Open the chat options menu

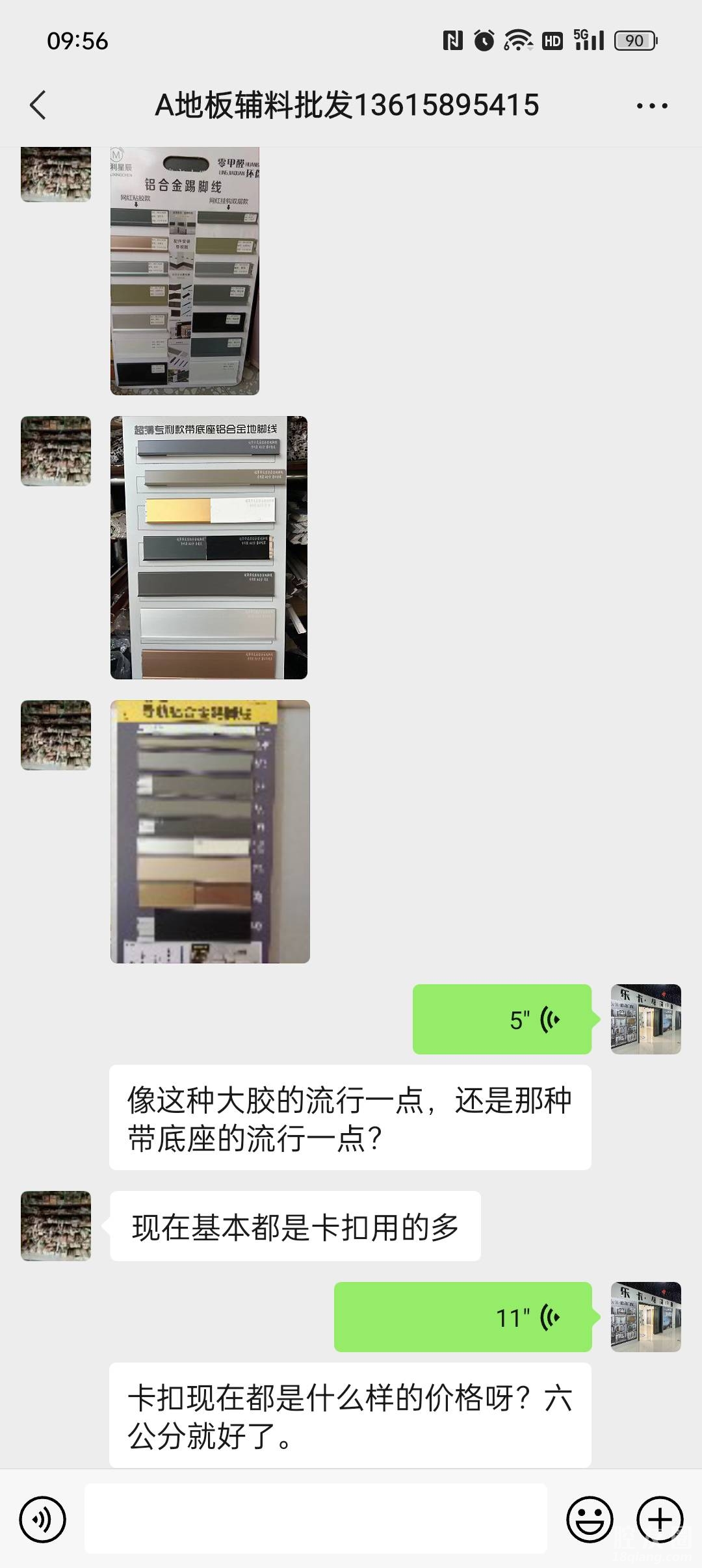[652, 106]
